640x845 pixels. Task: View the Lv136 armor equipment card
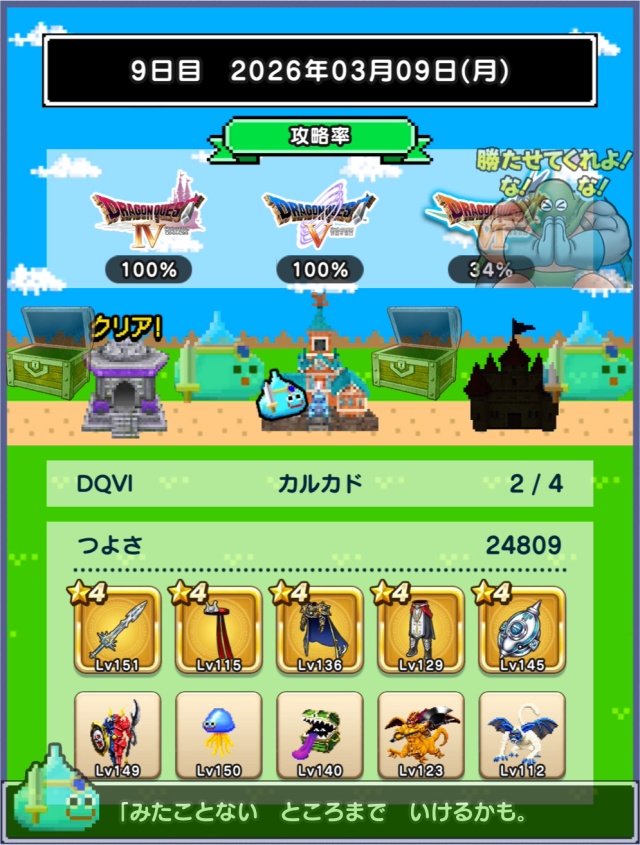[x=319, y=631]
